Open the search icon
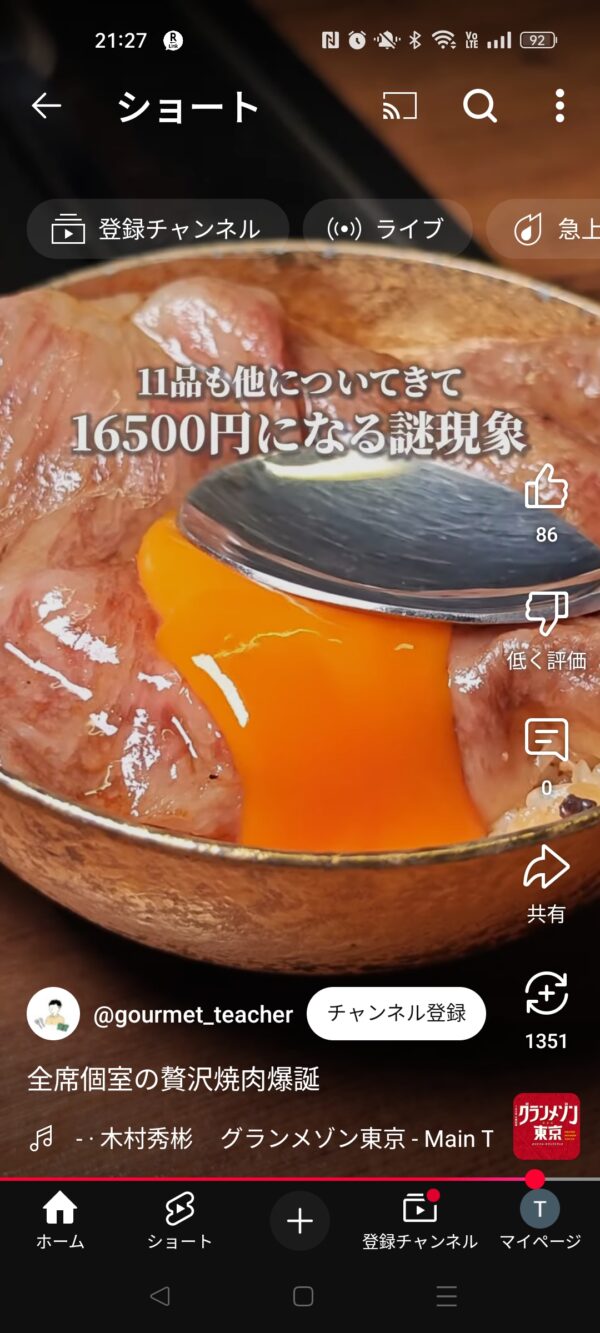The height and width of the screenshot is (1333, 600). coord(480,106)
